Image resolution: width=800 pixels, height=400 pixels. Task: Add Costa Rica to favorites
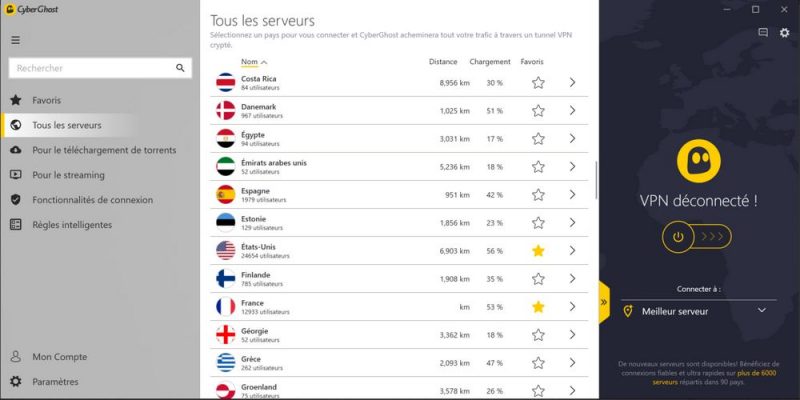tap(538, 83)
